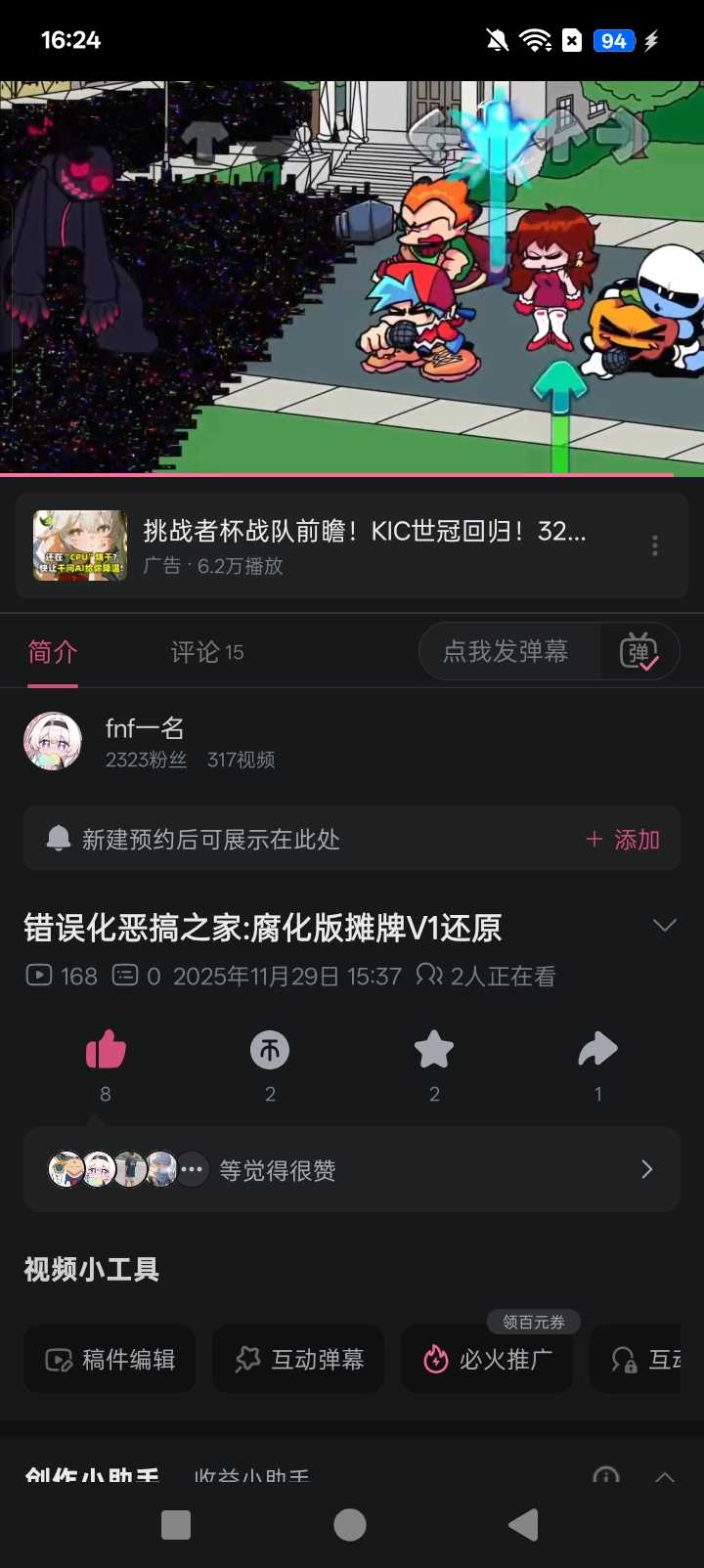The width and height of the screenshot is (704, 1568).
Task: Open the ad card's three-dot menu
Action: [655, 545]
